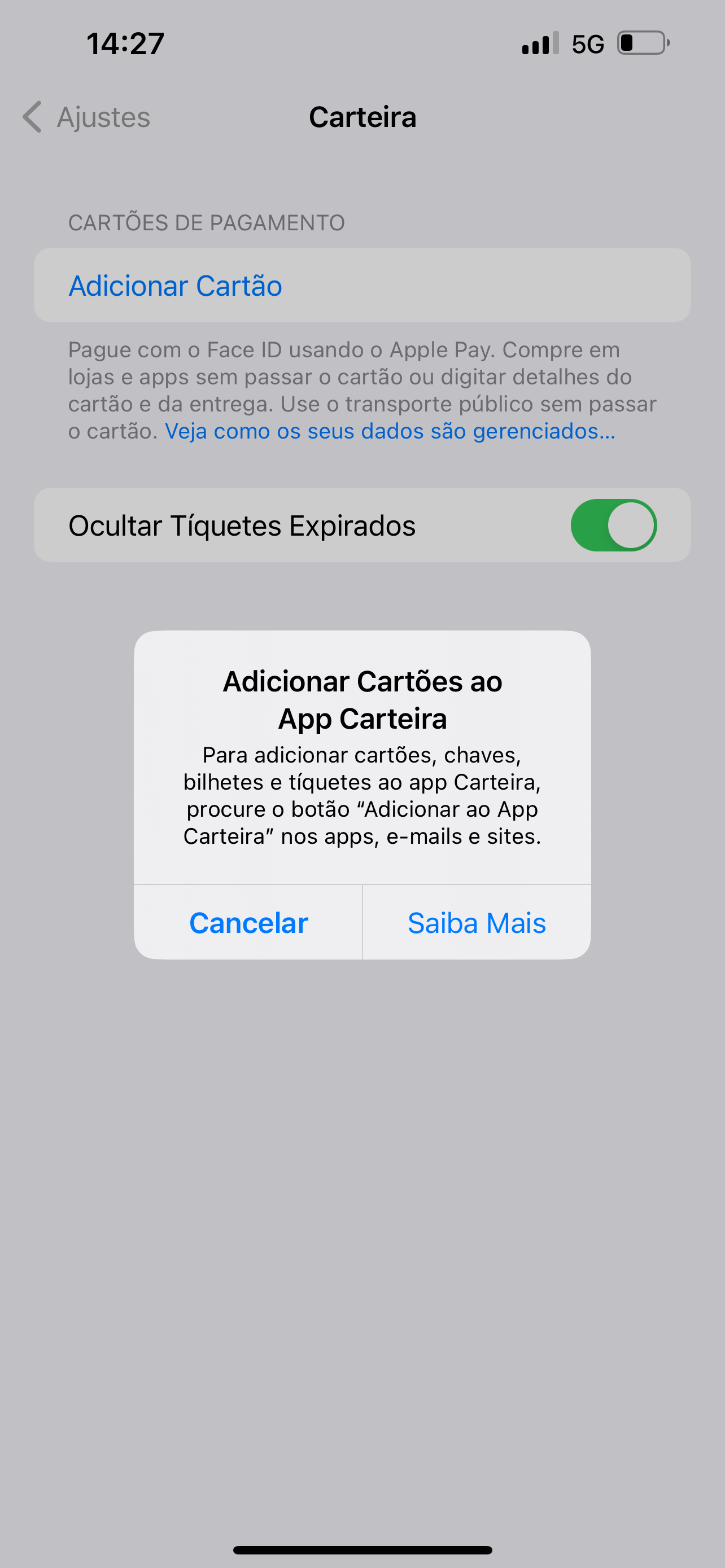This screenshot has width=725, height=1568.
Task: Tap Saiba Mais in the dialog
Action: pos(477,923)
